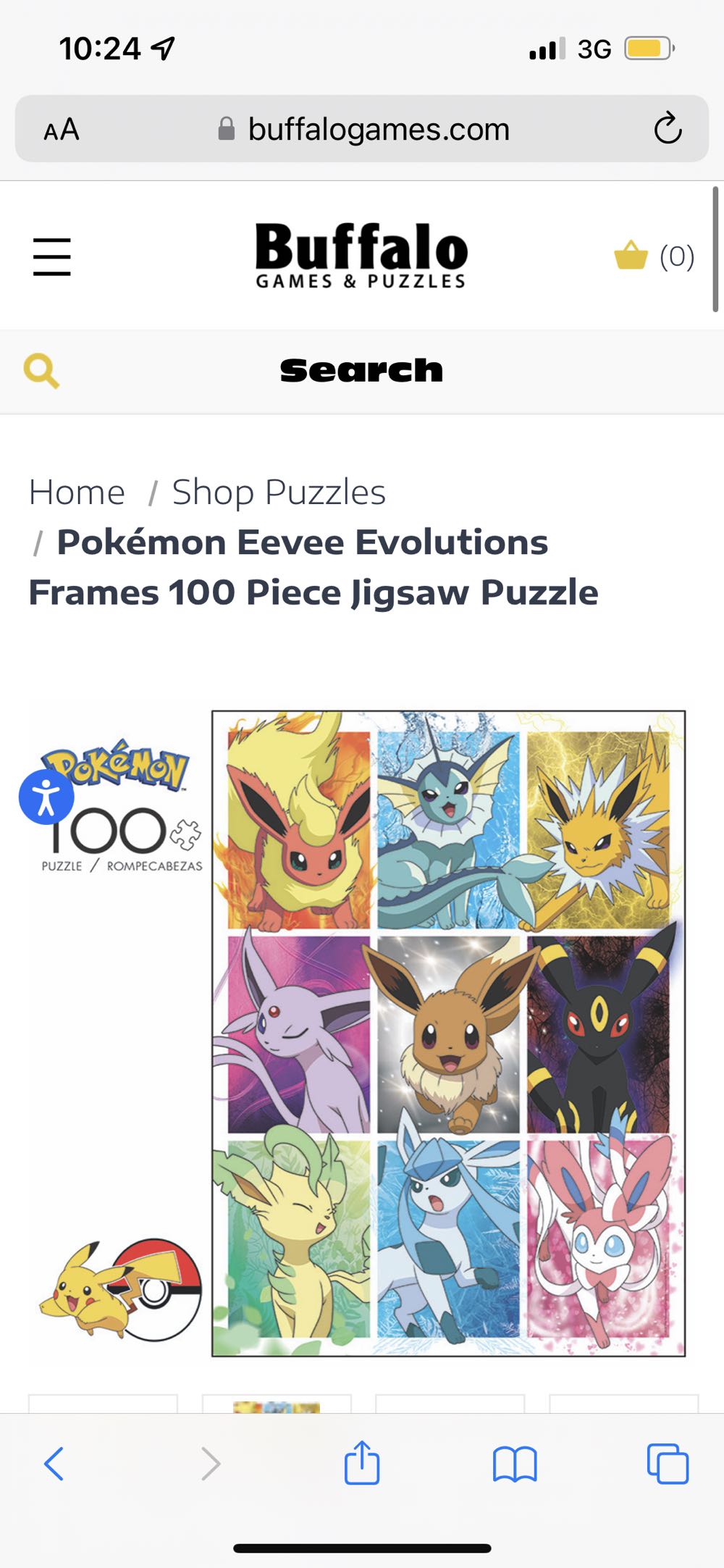Open Shop Puzzles breadcrumb link

(x=279, y=492)
